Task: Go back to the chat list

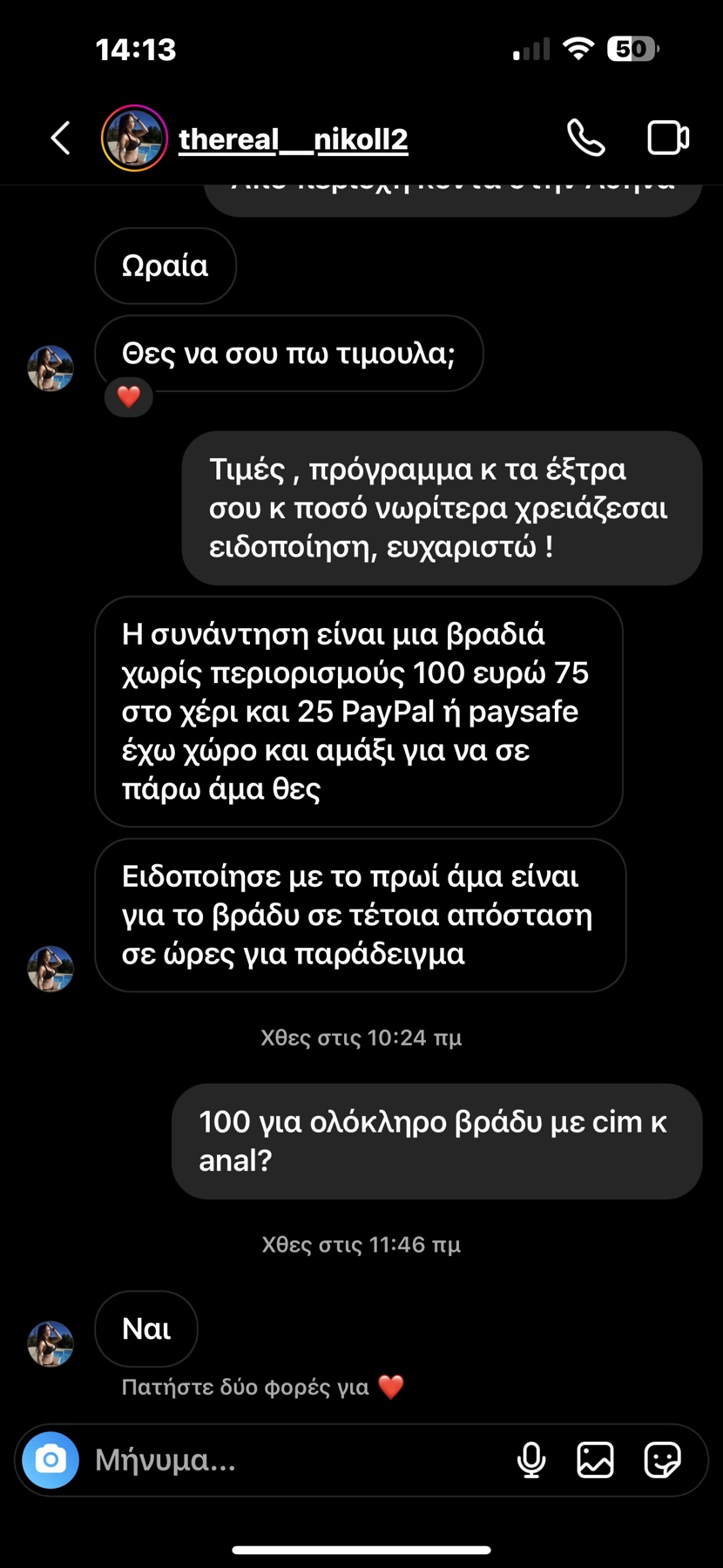Action: [x=60, y=139]
